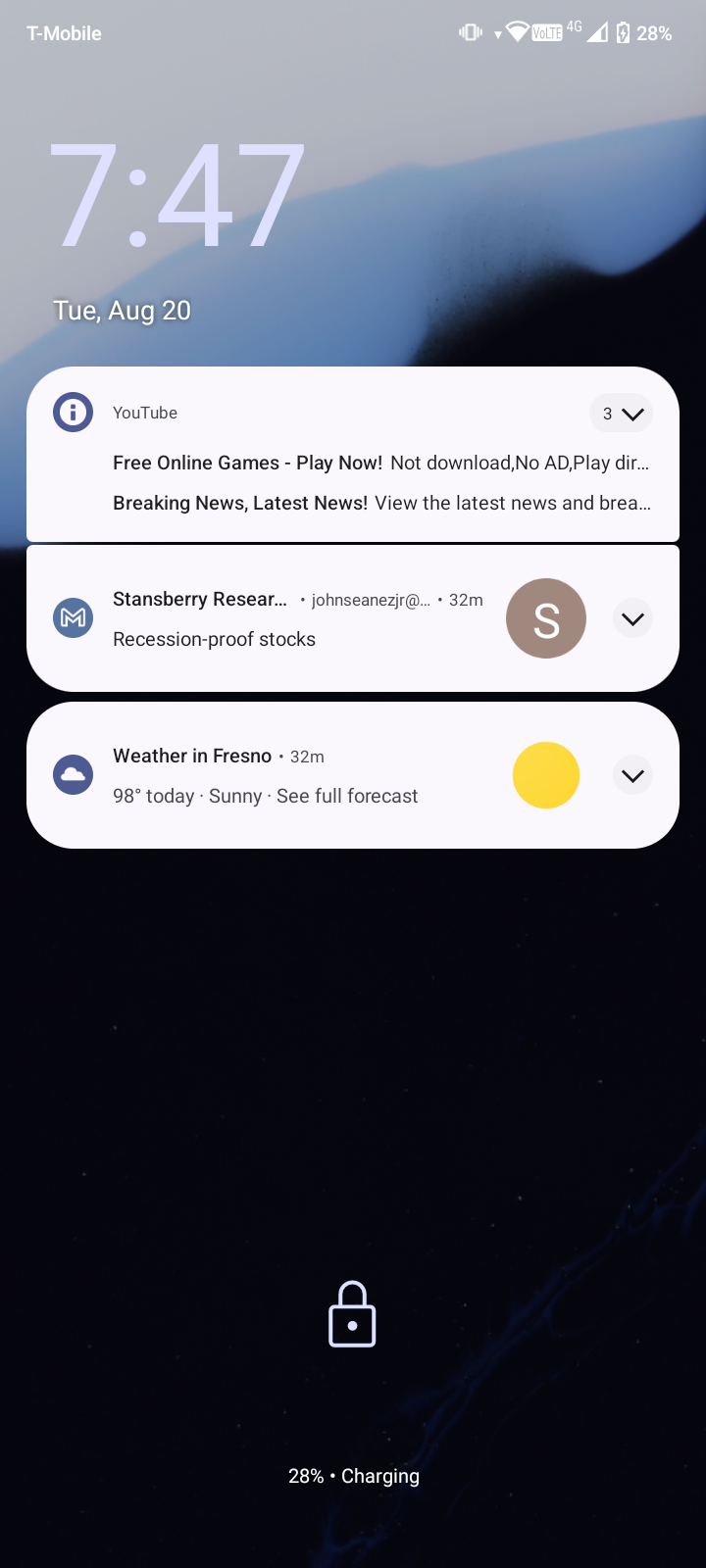Expand the Recession-proof stocks email notification
Screen dimensions: 706x1568
click(632, 619)
